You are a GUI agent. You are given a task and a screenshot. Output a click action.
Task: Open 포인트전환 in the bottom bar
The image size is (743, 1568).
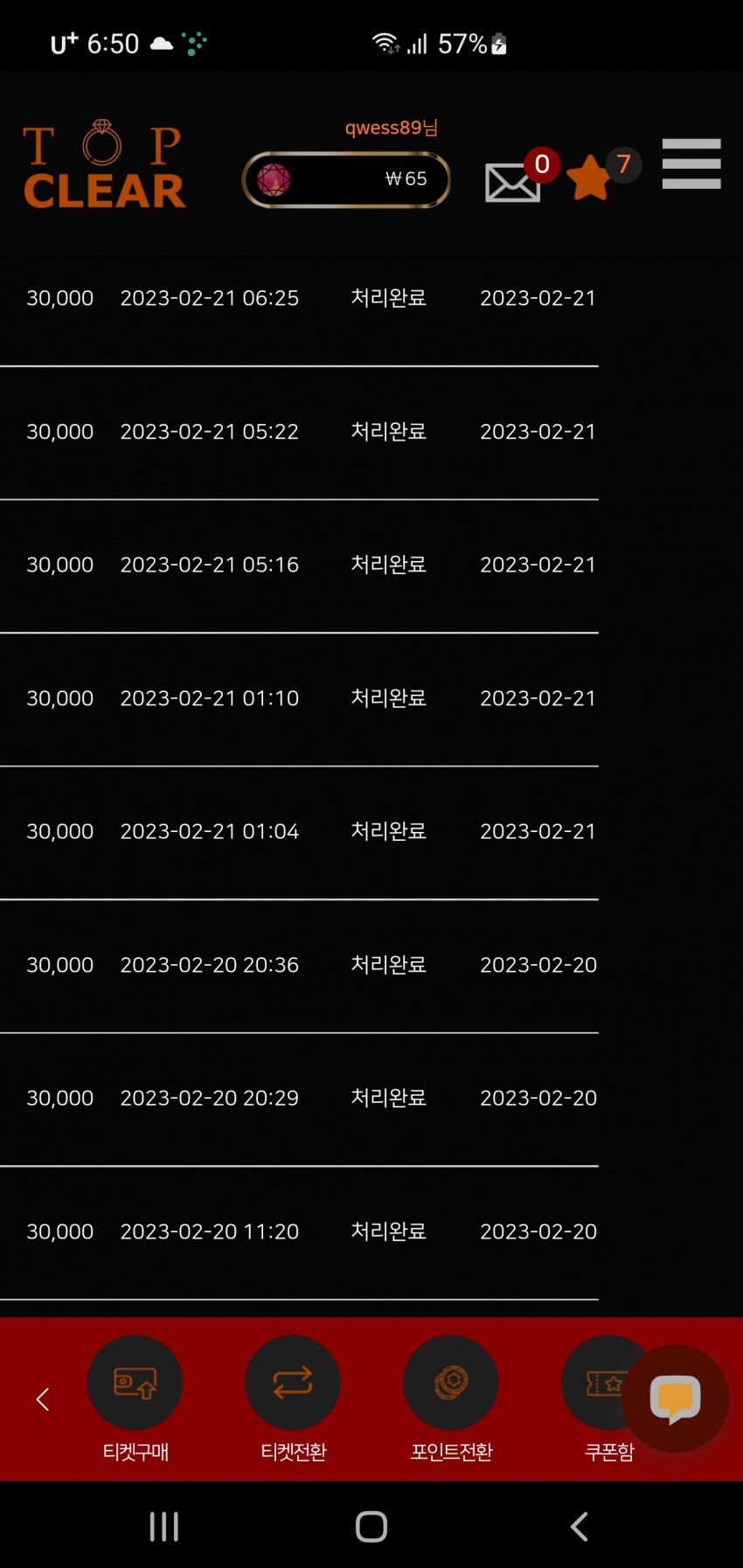tap(451, 1399)
